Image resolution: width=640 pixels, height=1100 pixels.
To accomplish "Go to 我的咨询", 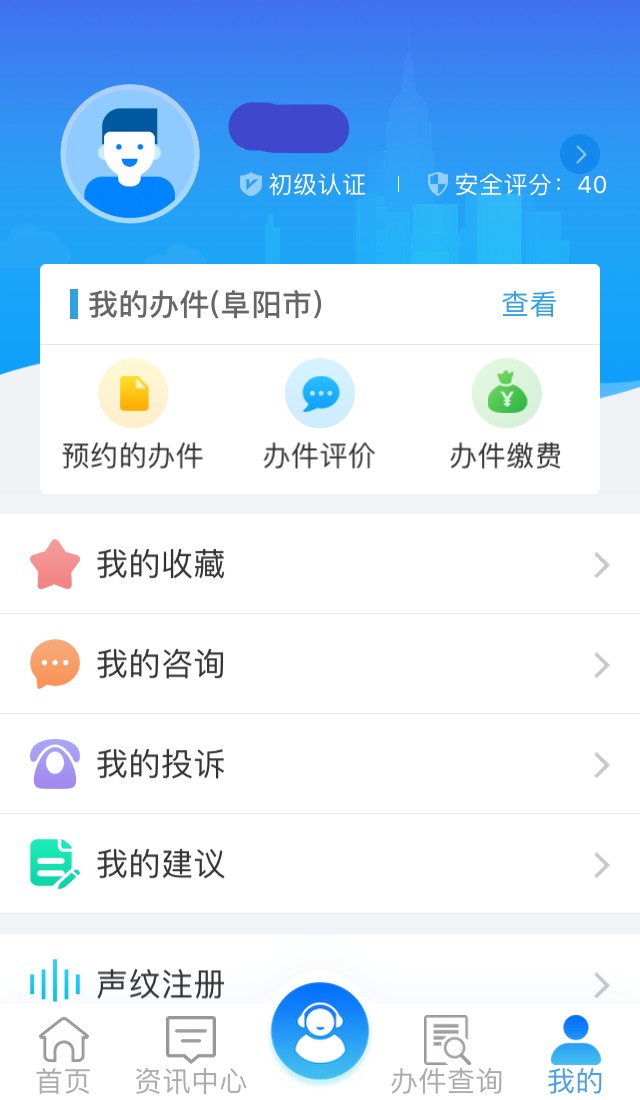I will click(x=320, y=665).
